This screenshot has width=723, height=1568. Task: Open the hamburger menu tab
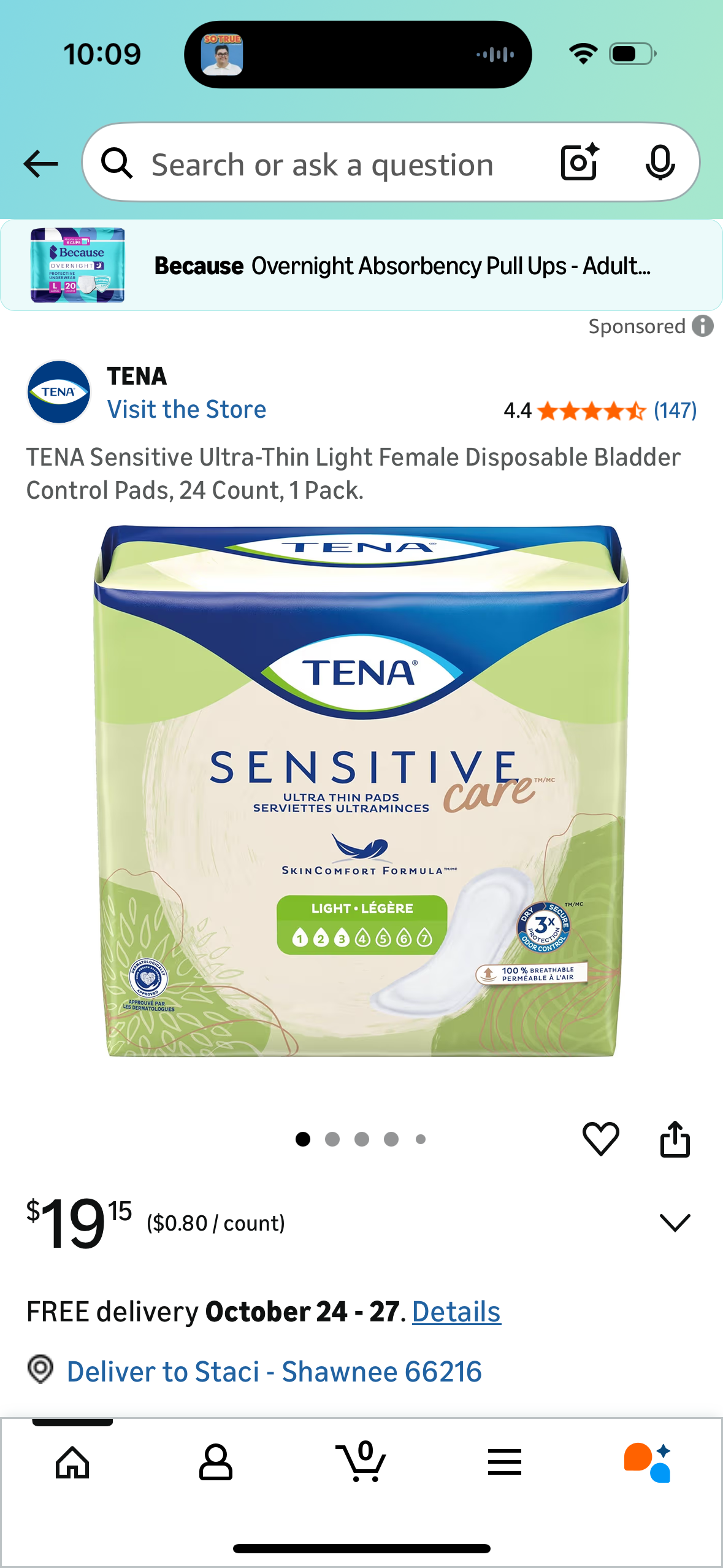coord(505,1462)
